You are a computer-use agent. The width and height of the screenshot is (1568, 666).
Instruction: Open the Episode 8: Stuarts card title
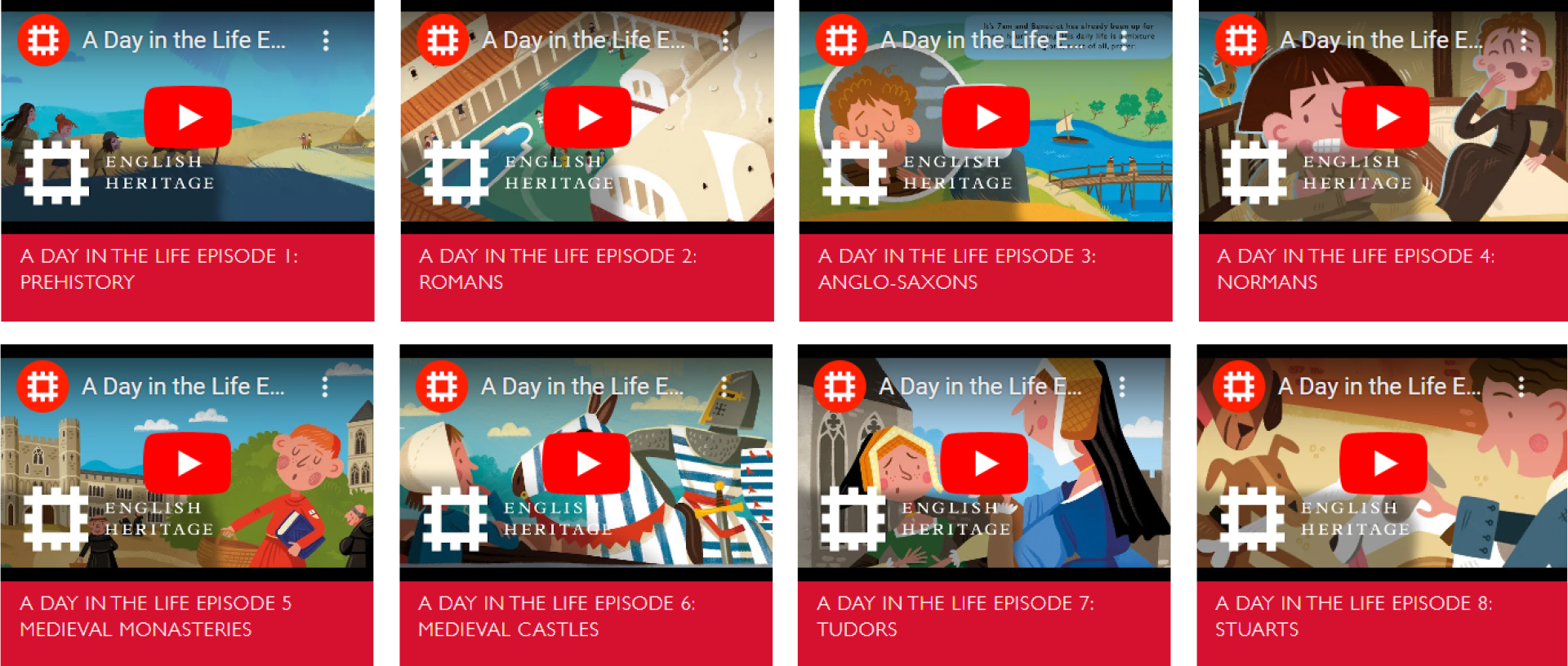[1352, 615]
